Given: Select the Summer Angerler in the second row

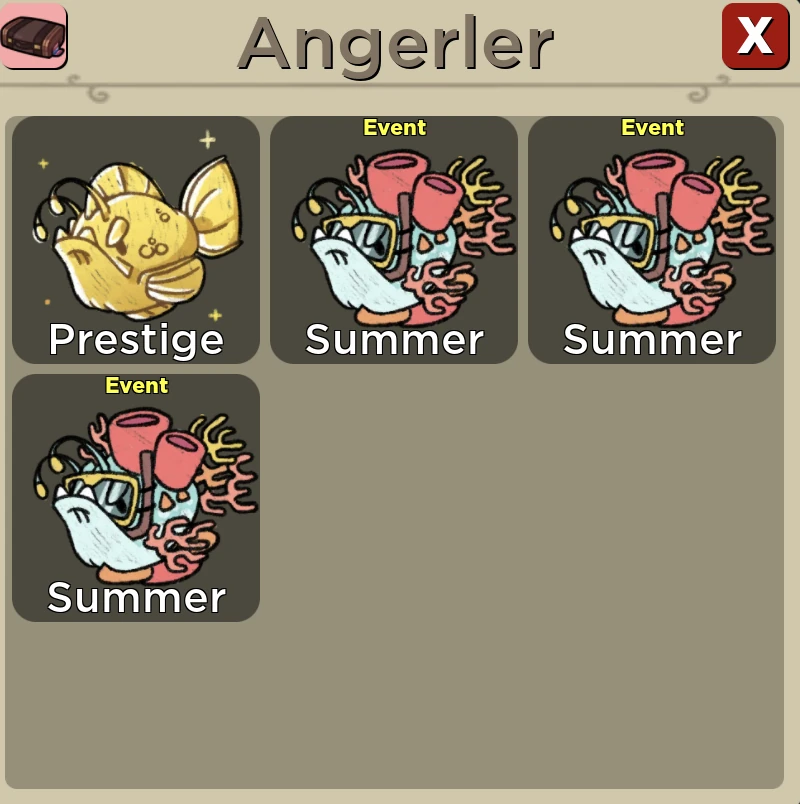Looking at the screenshot, I should coord(135,498).
